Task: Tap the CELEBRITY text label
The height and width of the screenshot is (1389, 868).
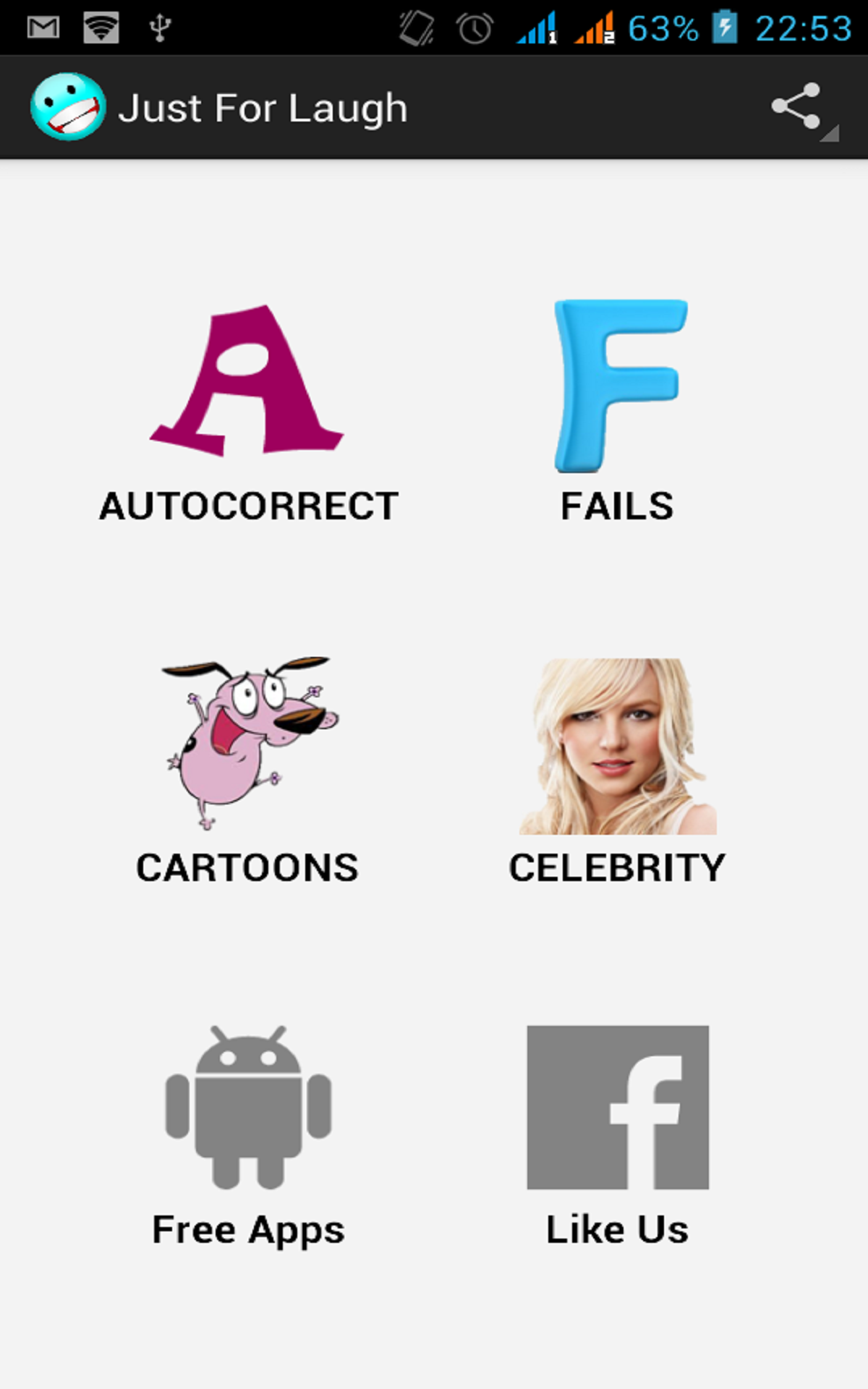Action: (618, 867)
